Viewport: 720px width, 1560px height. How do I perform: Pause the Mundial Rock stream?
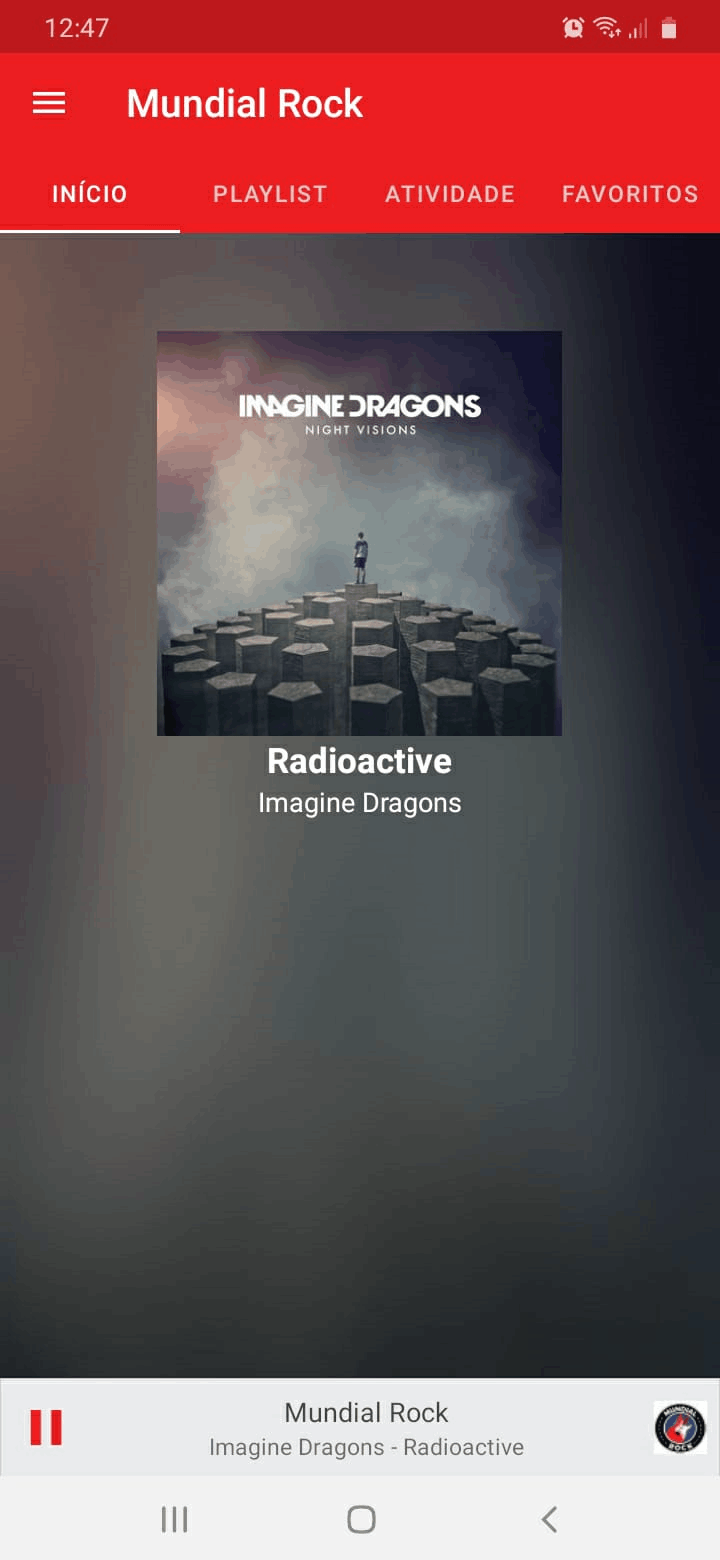click(46, 1427)
